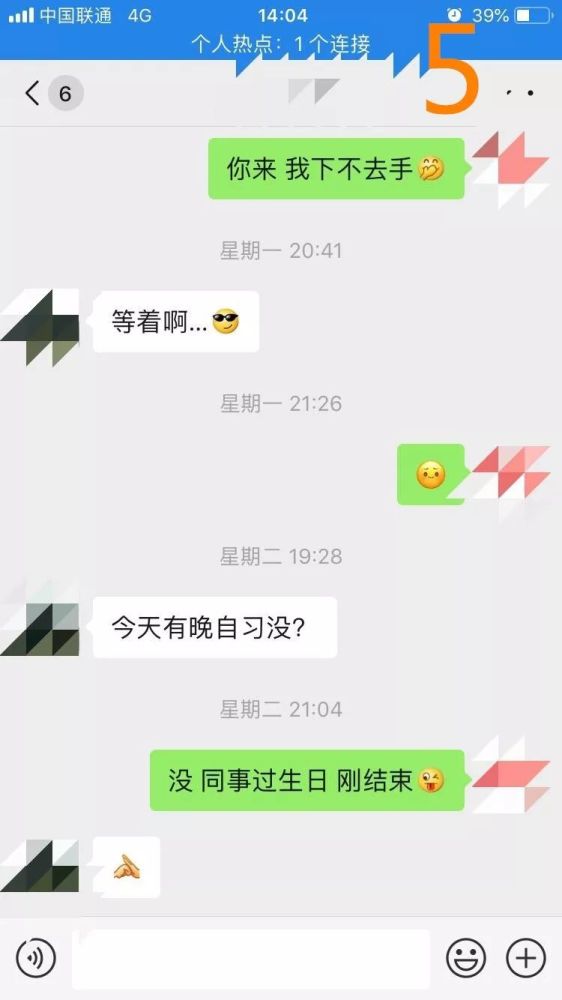Open the plus attachments menu
562x1000 pixels.
(x=526, y=958)
